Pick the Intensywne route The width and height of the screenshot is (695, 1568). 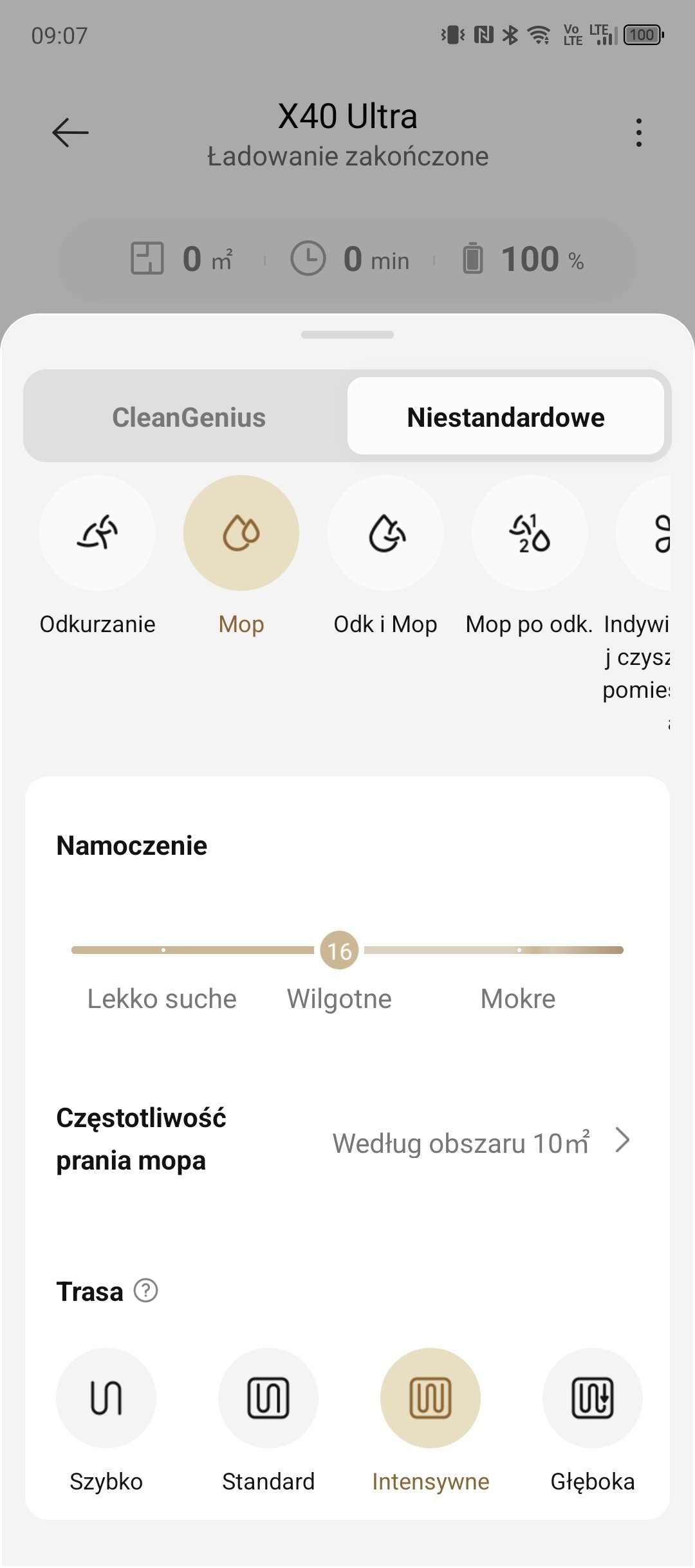[x=431, y=1398]
